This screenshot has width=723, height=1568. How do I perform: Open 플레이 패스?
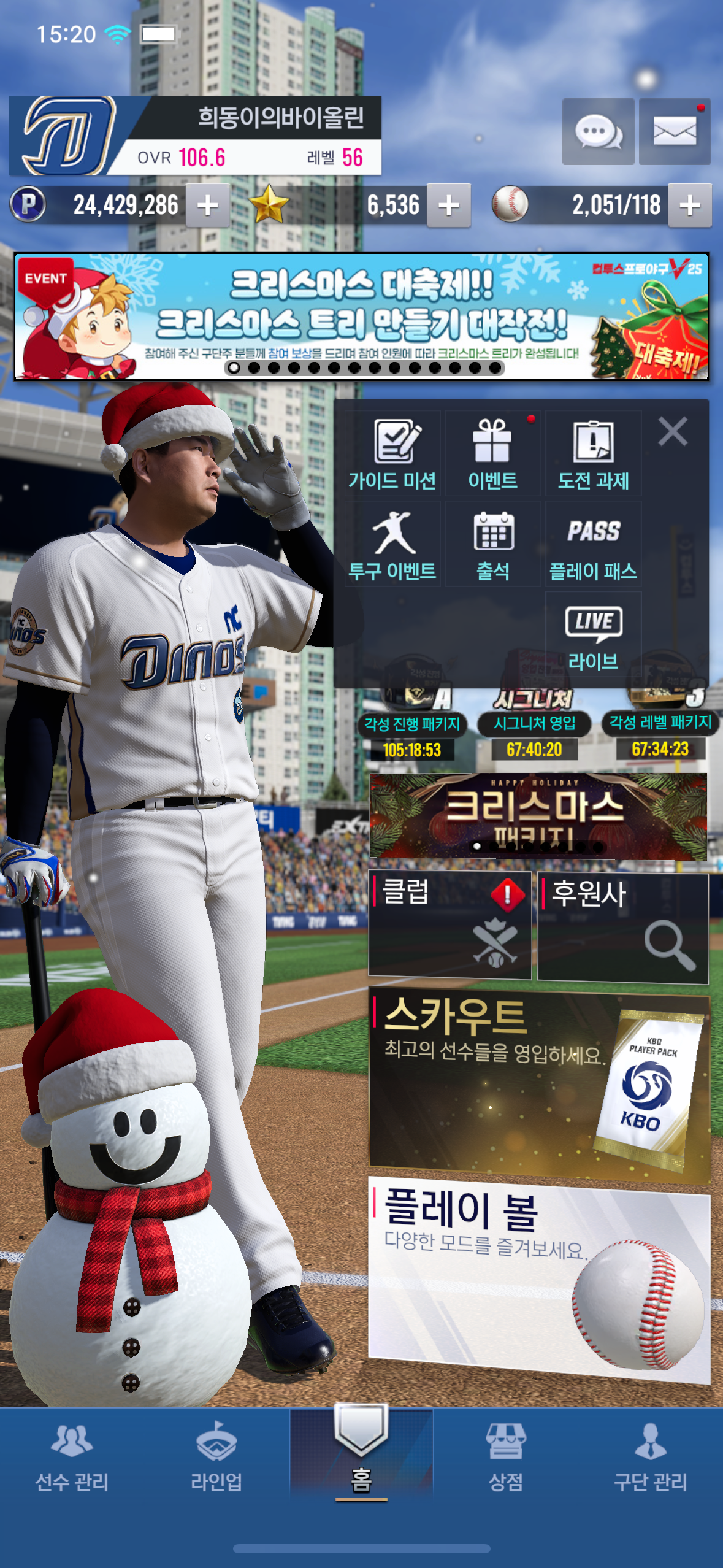(x=593, y=545)
